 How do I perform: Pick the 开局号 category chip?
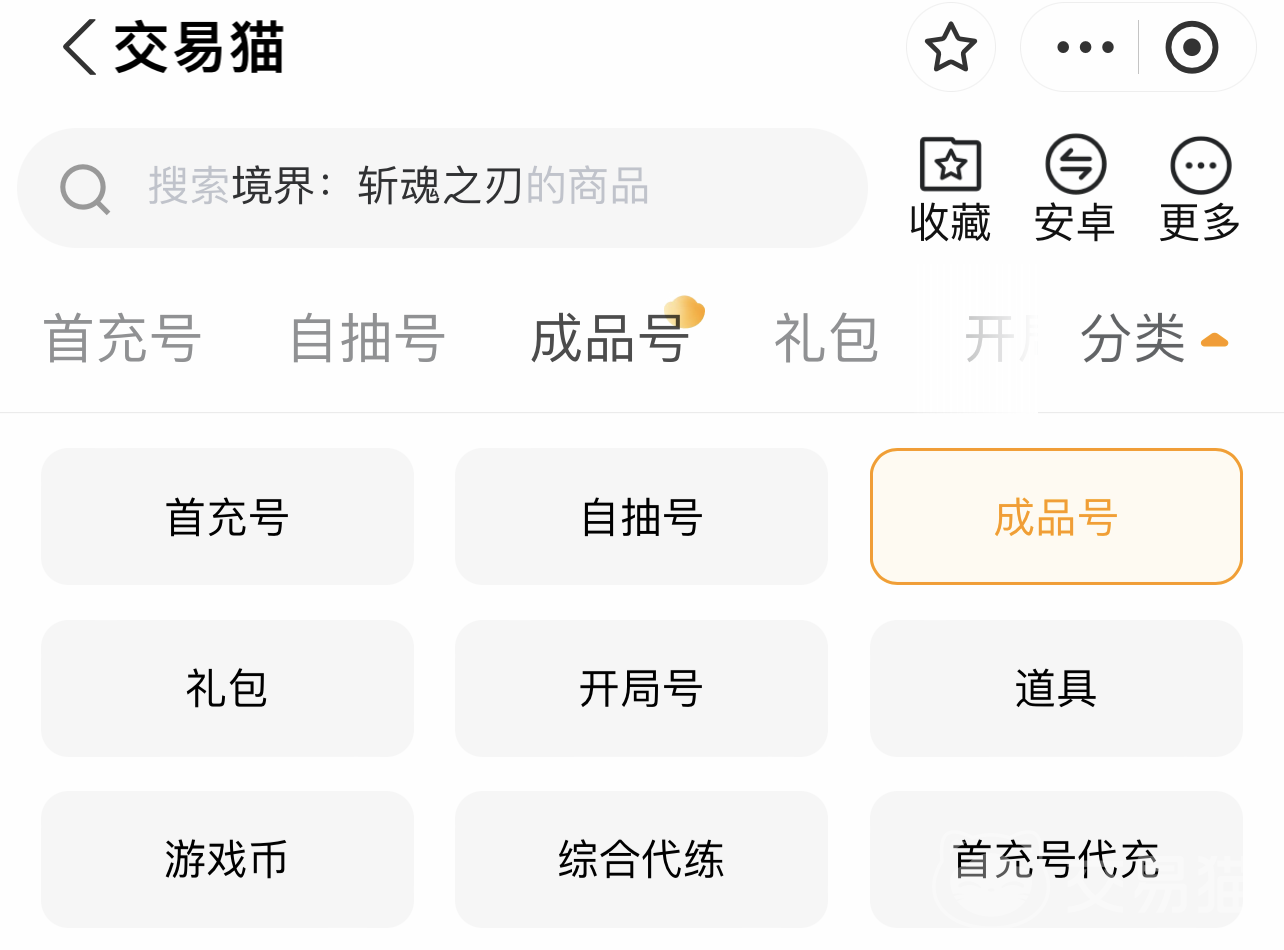coord(641,689)
